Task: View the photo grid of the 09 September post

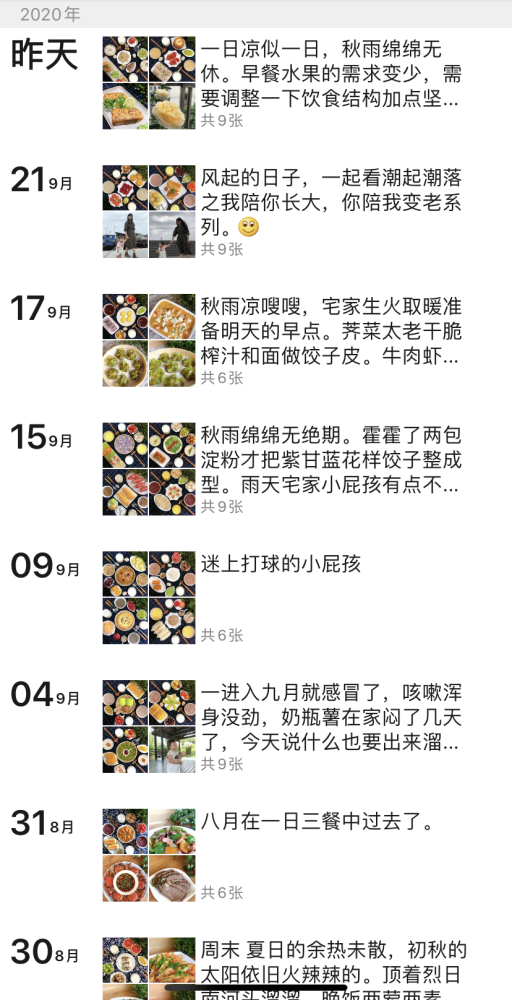Action: tap(149, 598)
